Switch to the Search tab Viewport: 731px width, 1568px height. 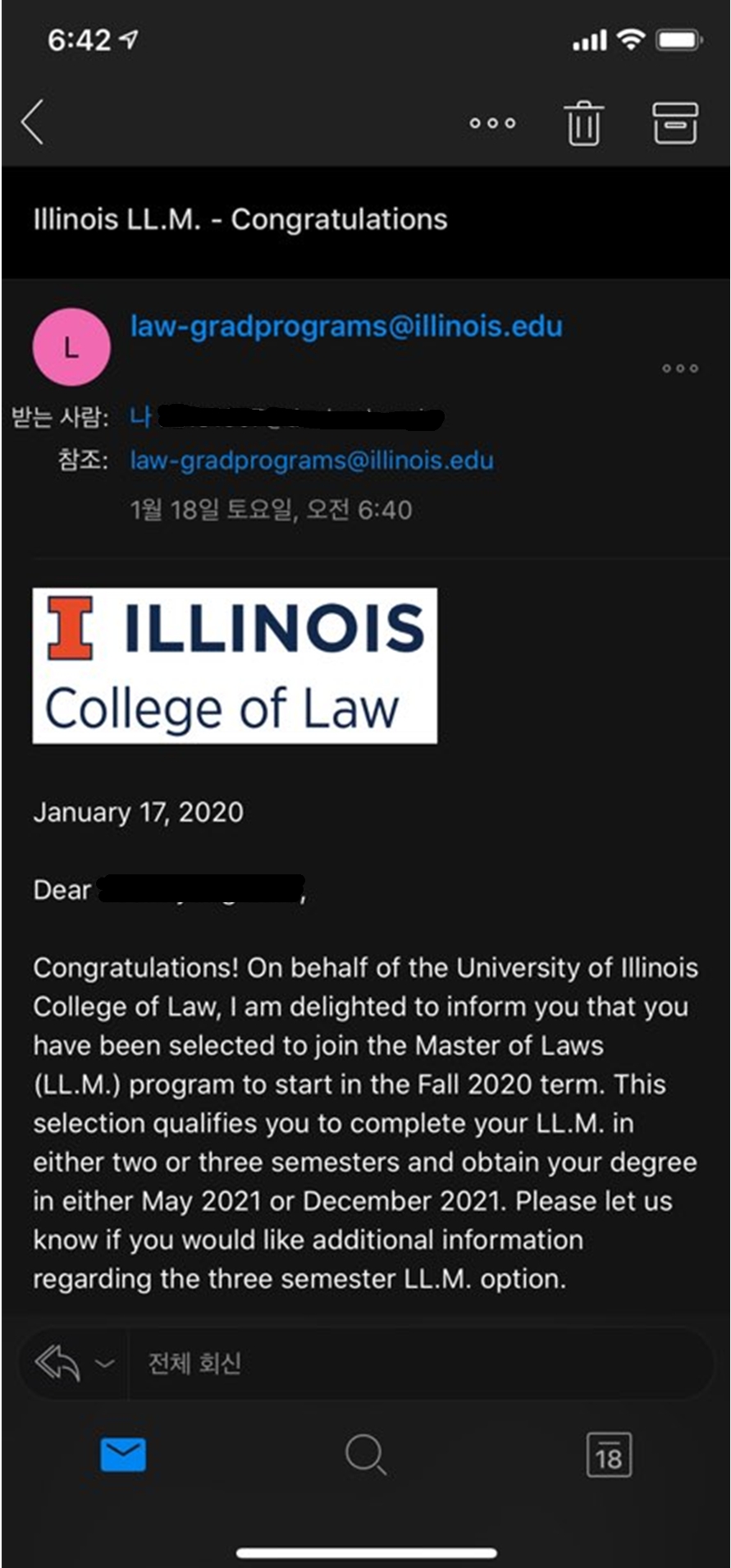(x=365, y=1455)
